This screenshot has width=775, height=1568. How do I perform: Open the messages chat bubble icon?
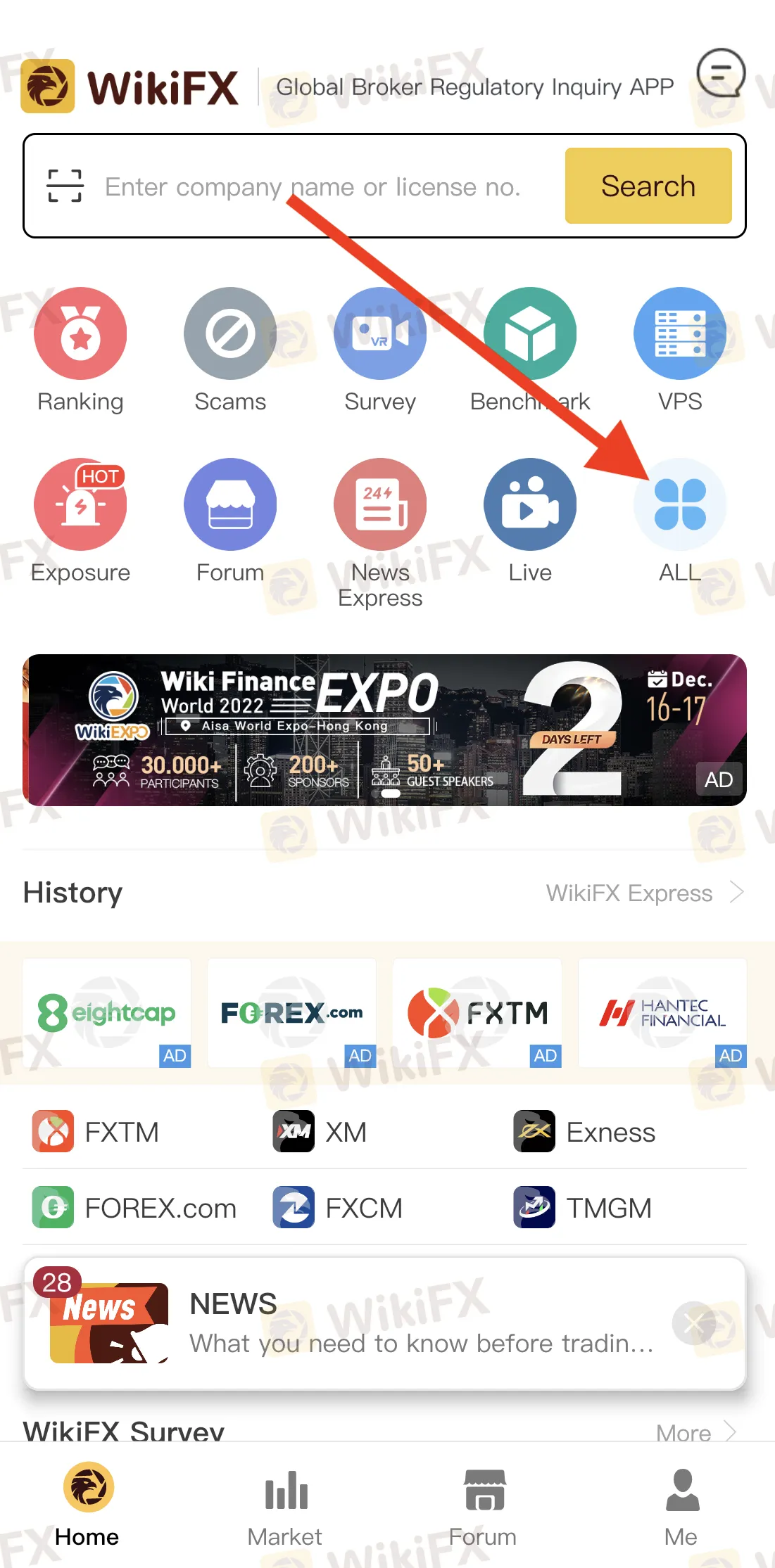coord(721,73)
